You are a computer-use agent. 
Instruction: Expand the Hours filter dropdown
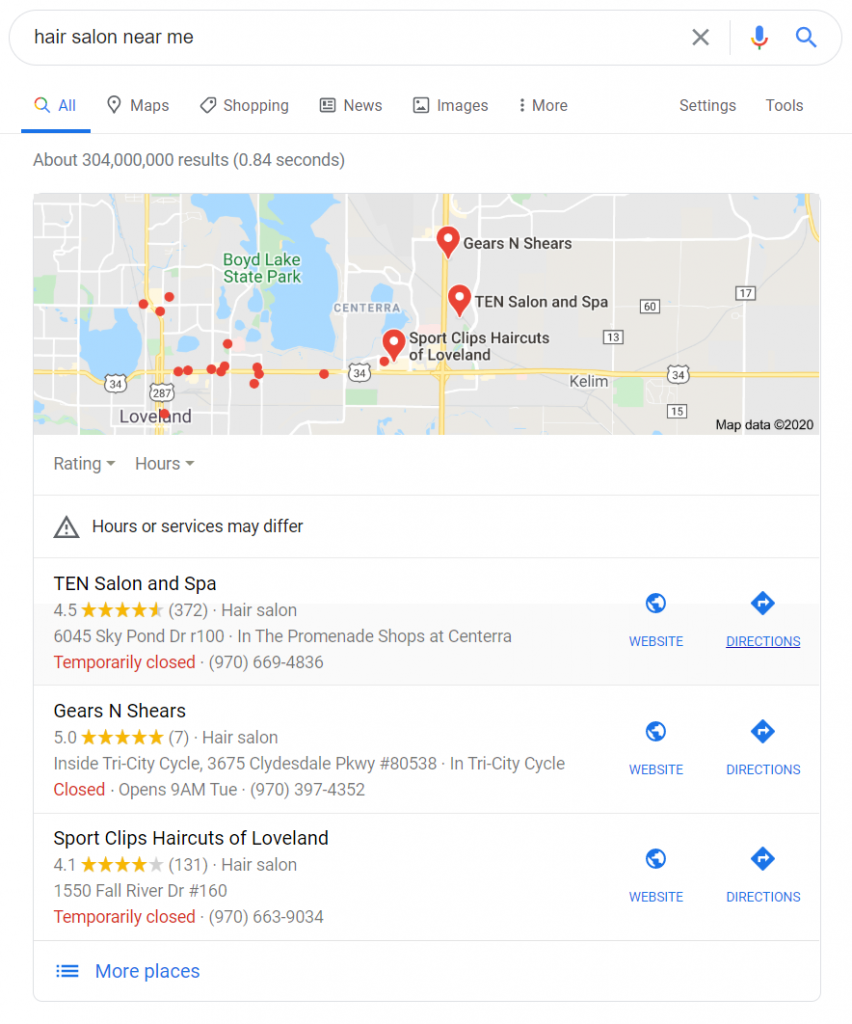pos(164,464)
